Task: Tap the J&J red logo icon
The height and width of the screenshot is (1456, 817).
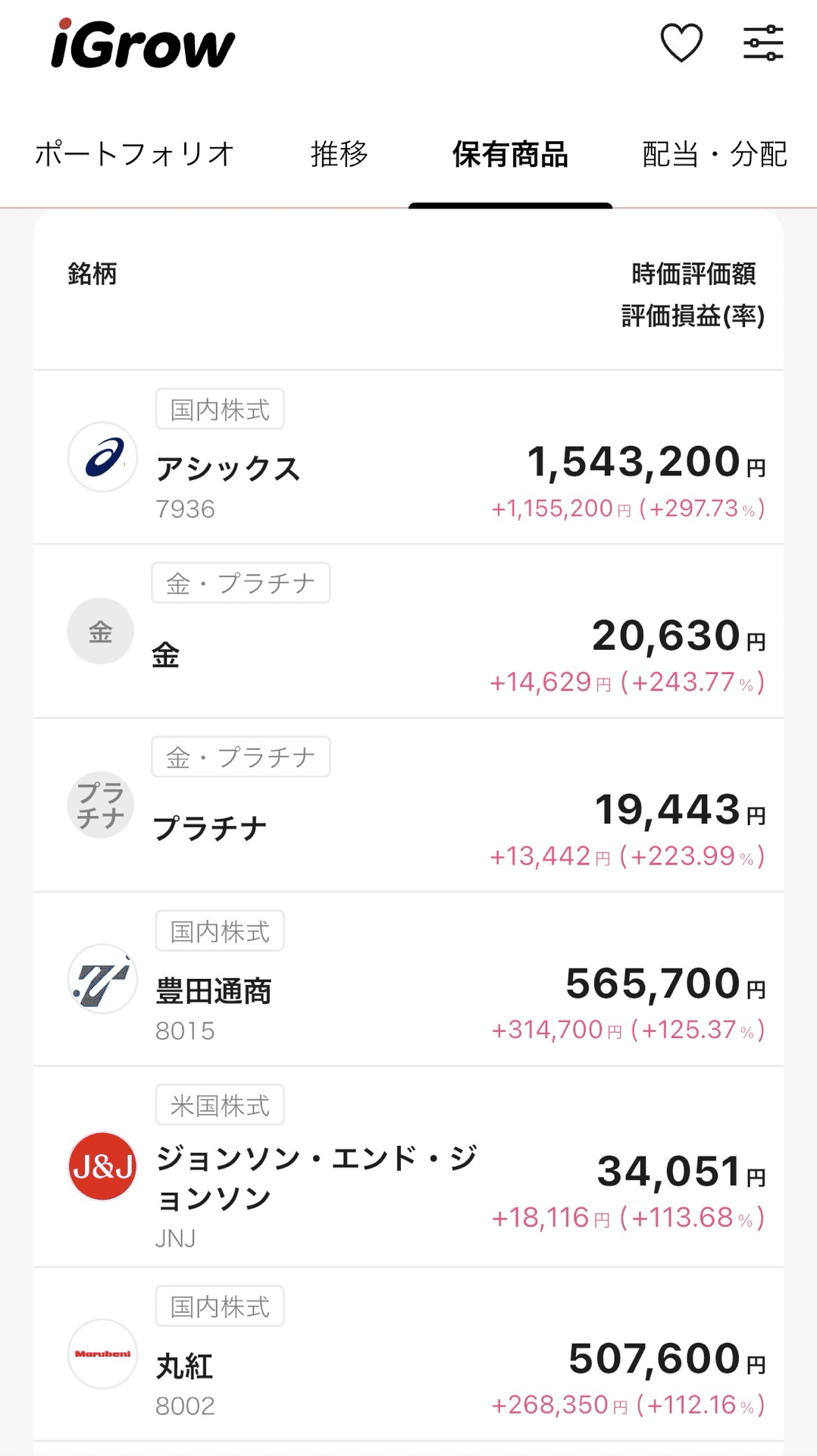Action: (102, 1168)
